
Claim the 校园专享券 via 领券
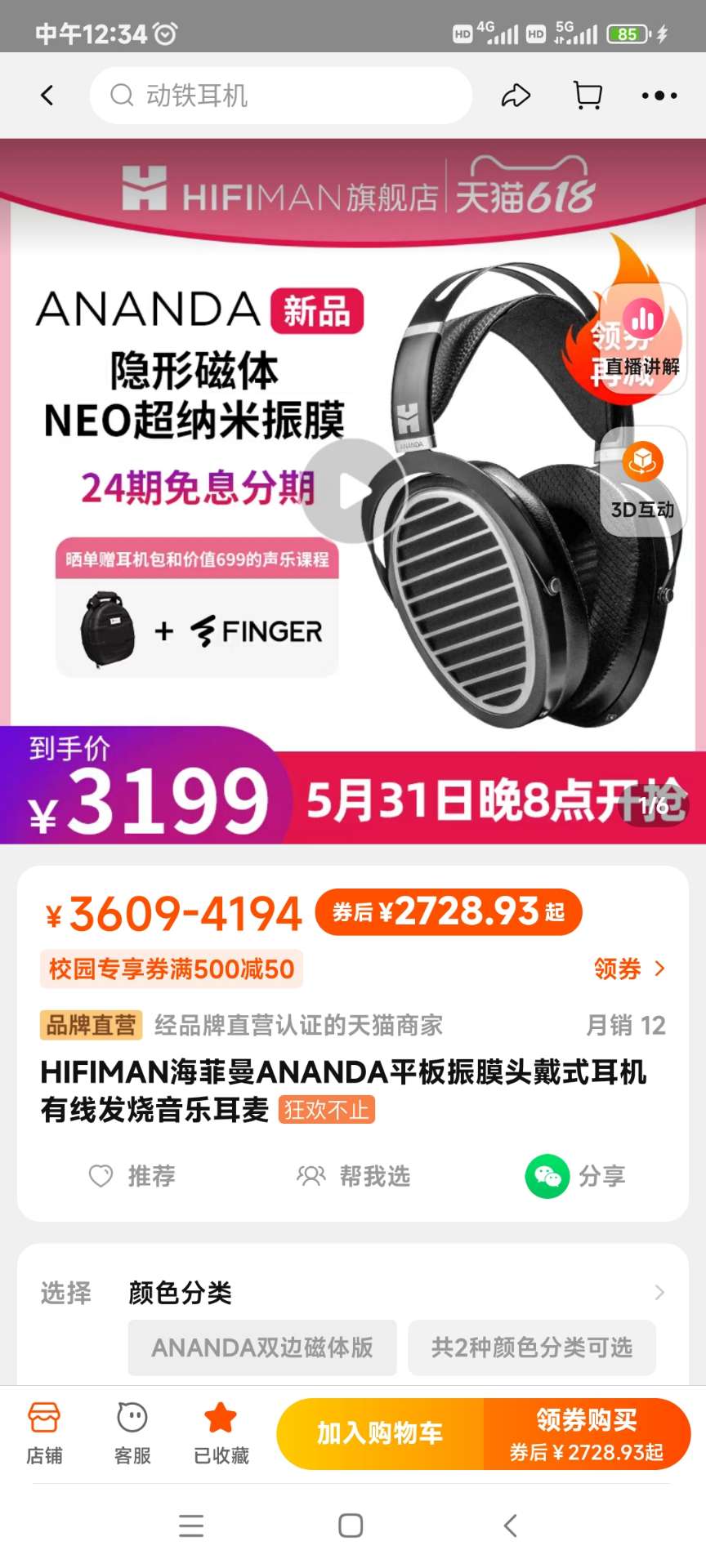pos(629,969)
